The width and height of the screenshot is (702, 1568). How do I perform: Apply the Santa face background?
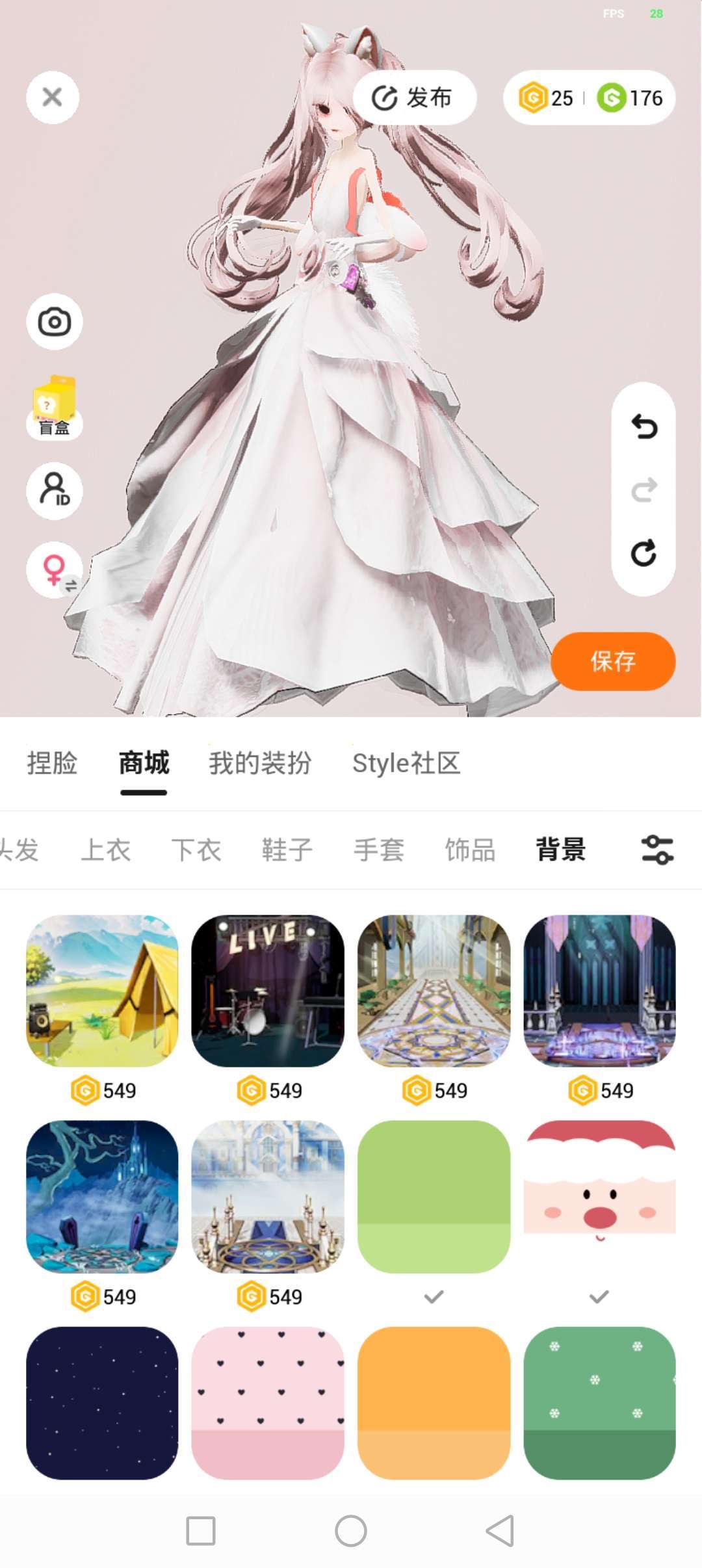point(599,1196)
